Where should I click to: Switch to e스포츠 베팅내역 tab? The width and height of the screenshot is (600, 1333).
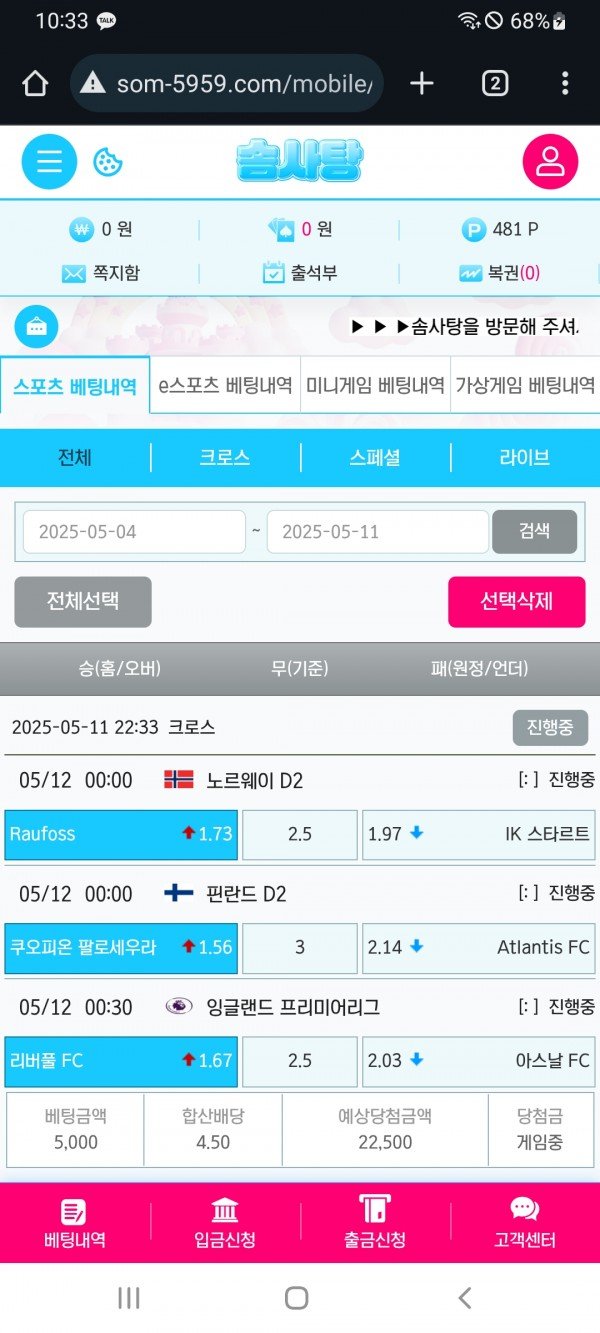pos(225,385)
